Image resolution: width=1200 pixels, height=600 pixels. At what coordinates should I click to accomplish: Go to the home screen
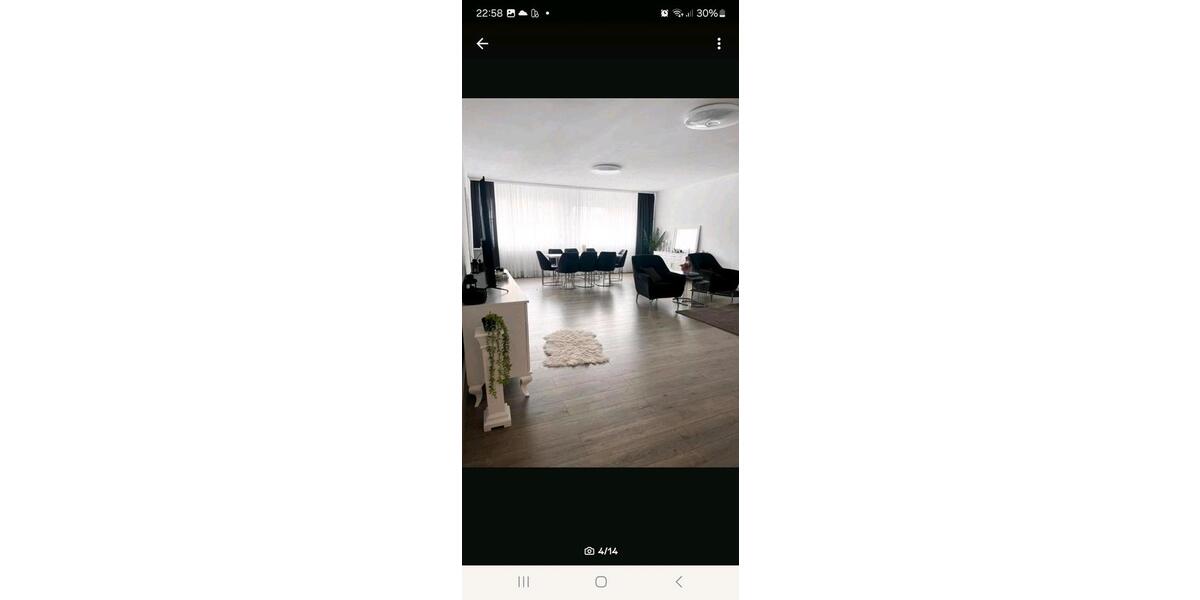pyautogui.click(x=600, y=582)
